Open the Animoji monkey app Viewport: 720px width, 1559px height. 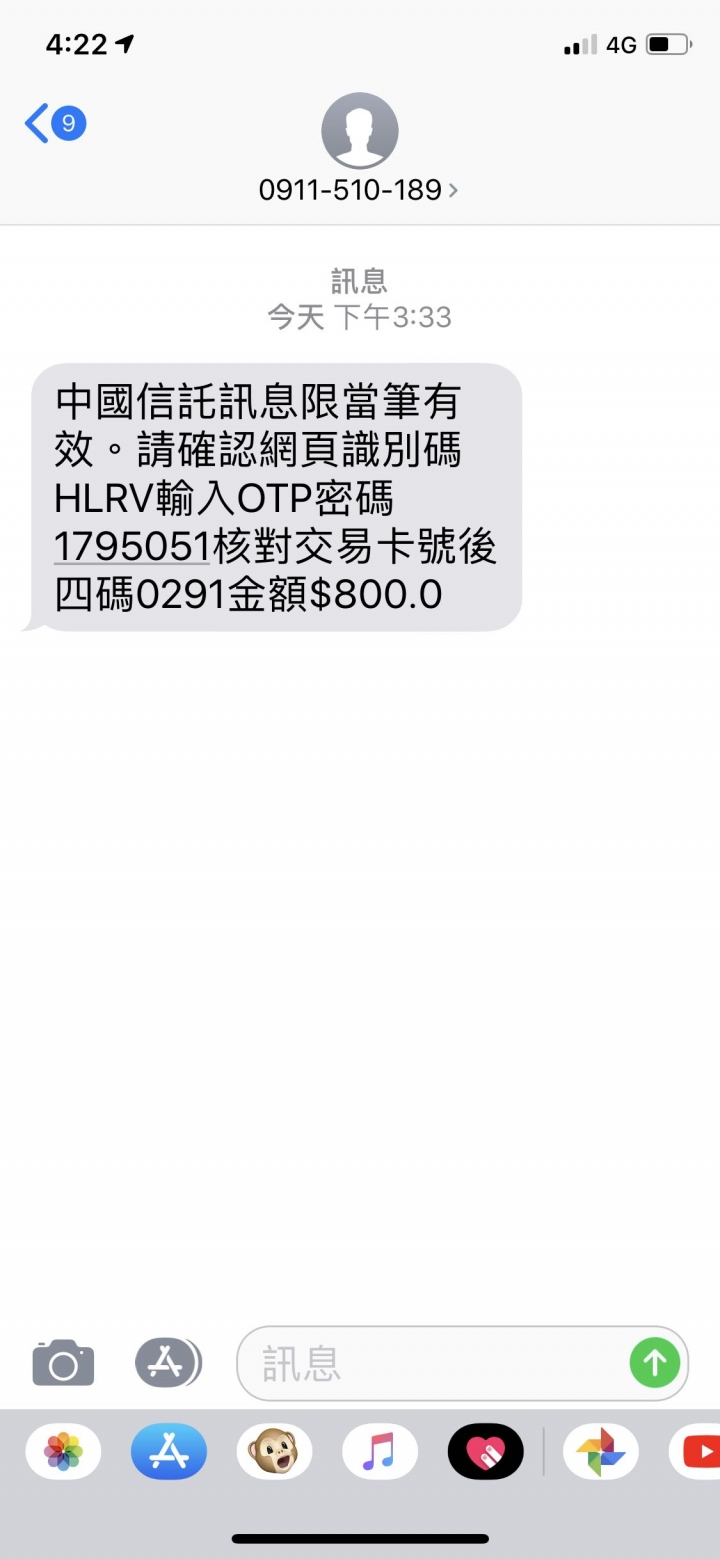[x=274, y=1451]
